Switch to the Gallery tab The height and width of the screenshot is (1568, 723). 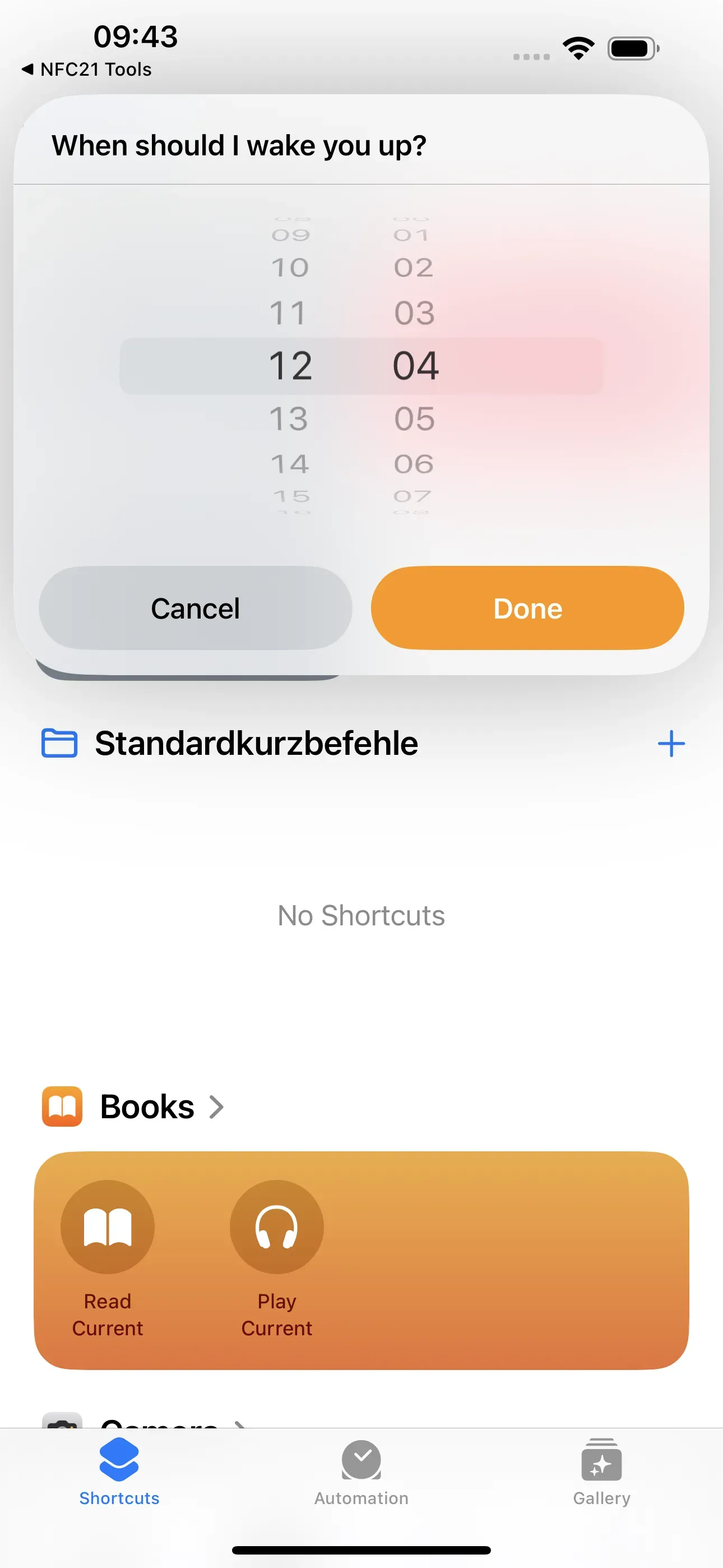point(601,1470)
